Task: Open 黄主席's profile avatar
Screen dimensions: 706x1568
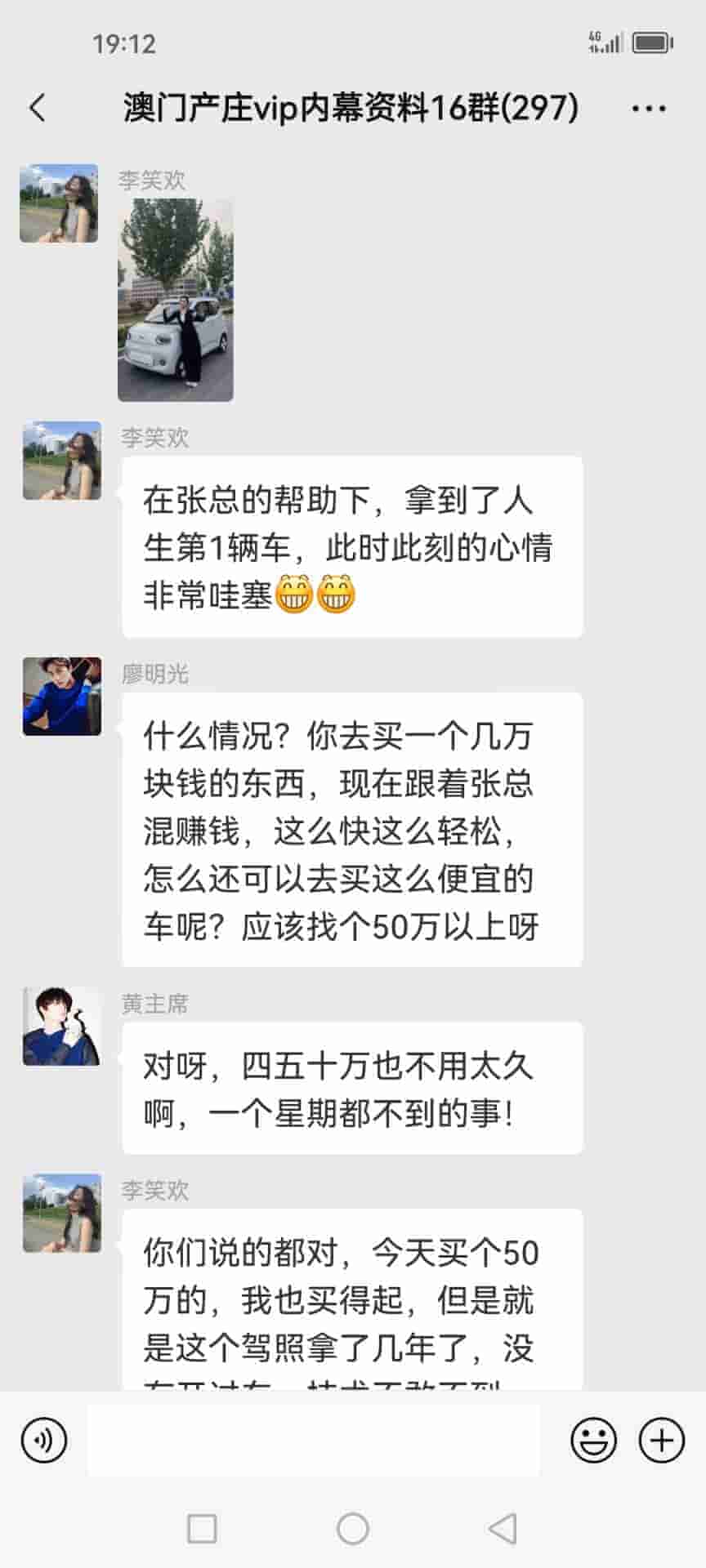Action: click(62, 1027)
